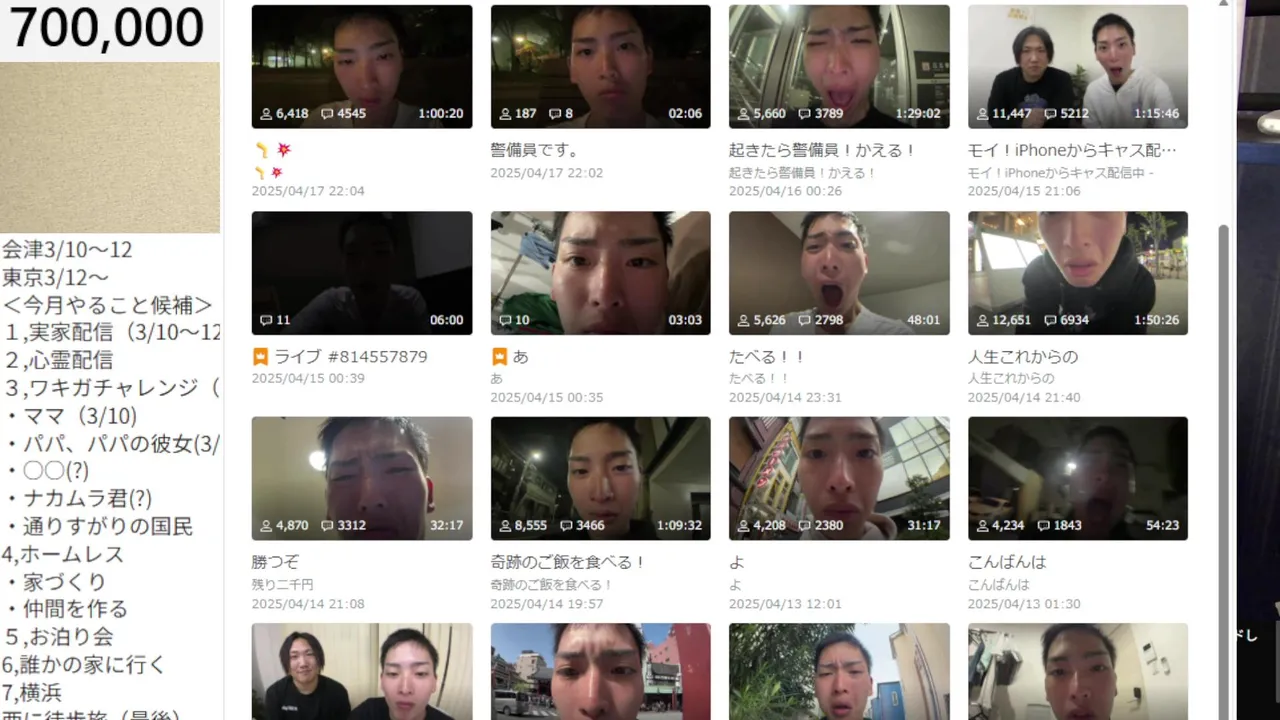This screenshot has height=720, width=1280.
Task: Open the 31:17 video titled よ
Action: 839,479
